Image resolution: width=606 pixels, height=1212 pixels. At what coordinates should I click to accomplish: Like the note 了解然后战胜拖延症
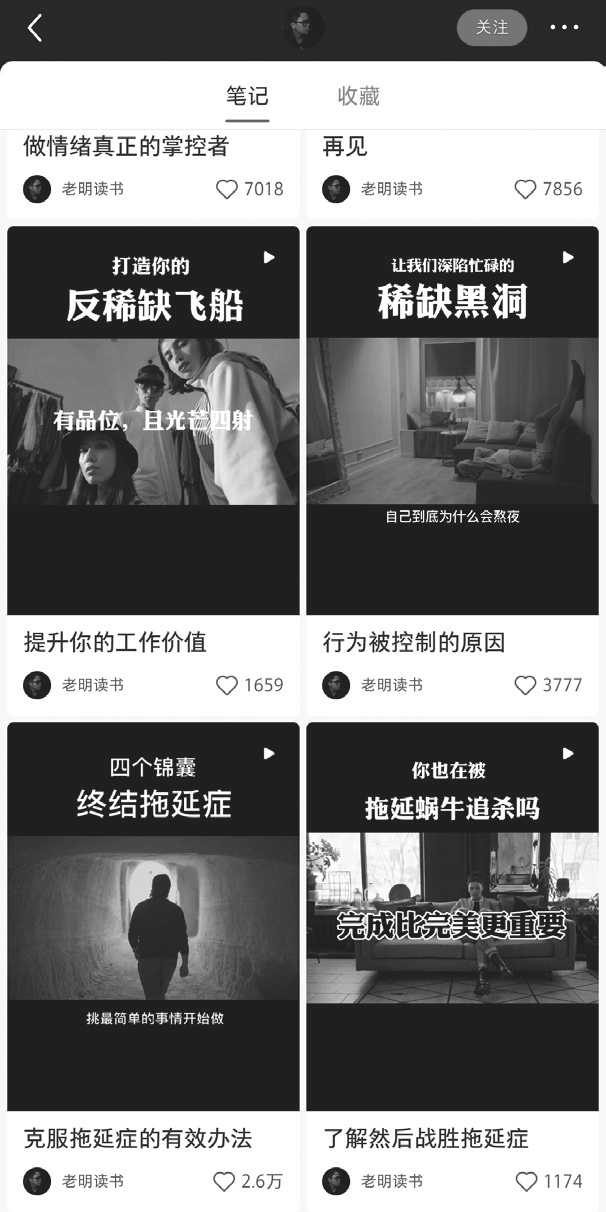[x=526, y=1181]
